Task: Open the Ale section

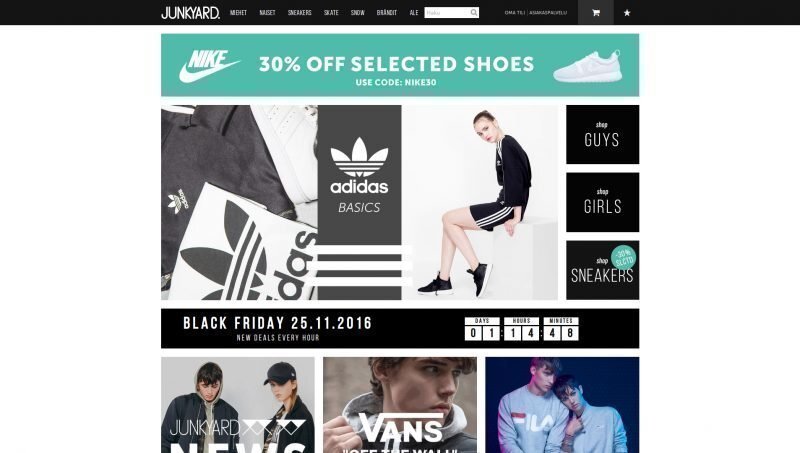Action: 414,13
